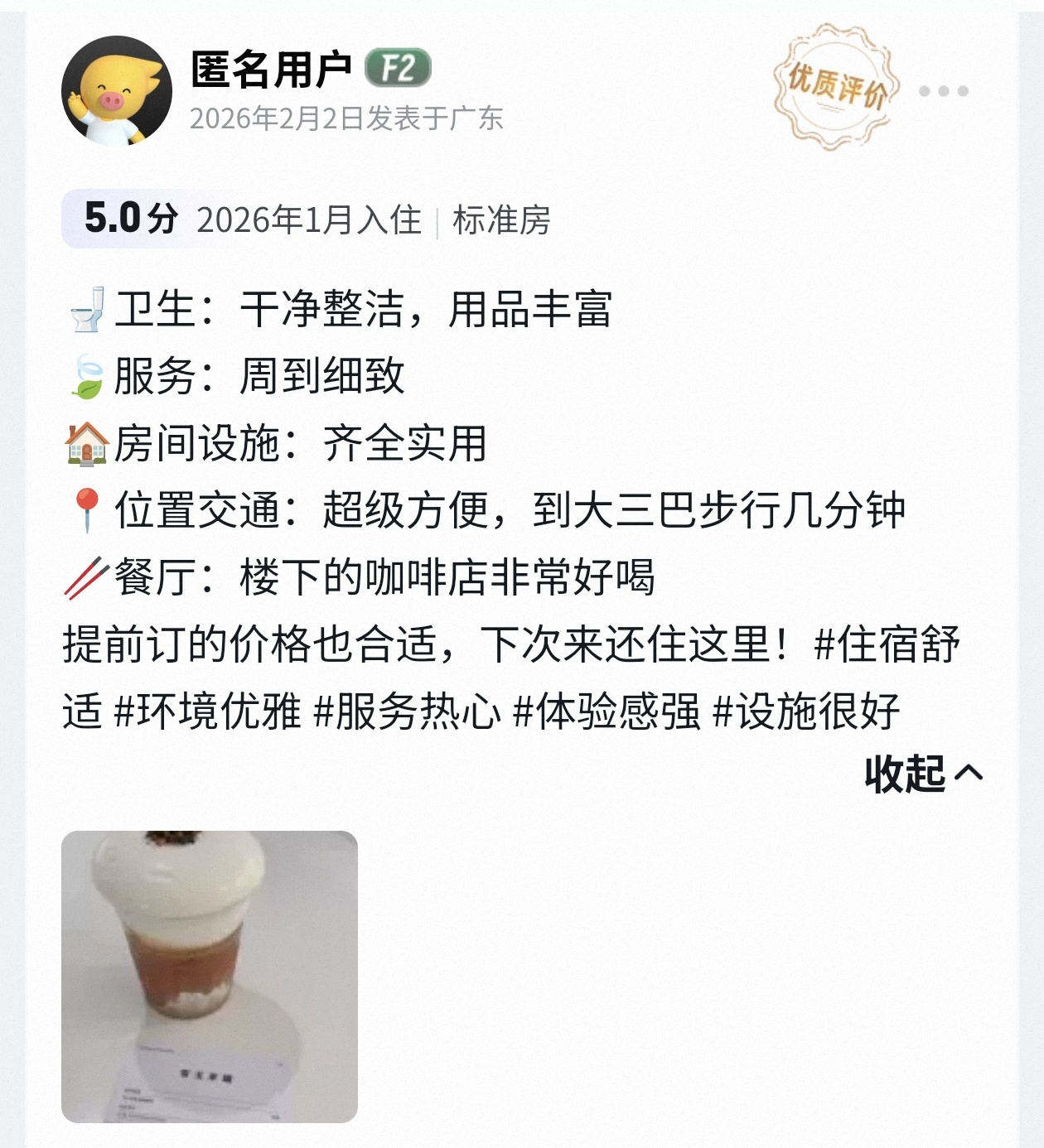The width and height of the screenshot is (1044, 1148).
Task: Tap the anonymous user's pig avatar
Action: [116, 91]
